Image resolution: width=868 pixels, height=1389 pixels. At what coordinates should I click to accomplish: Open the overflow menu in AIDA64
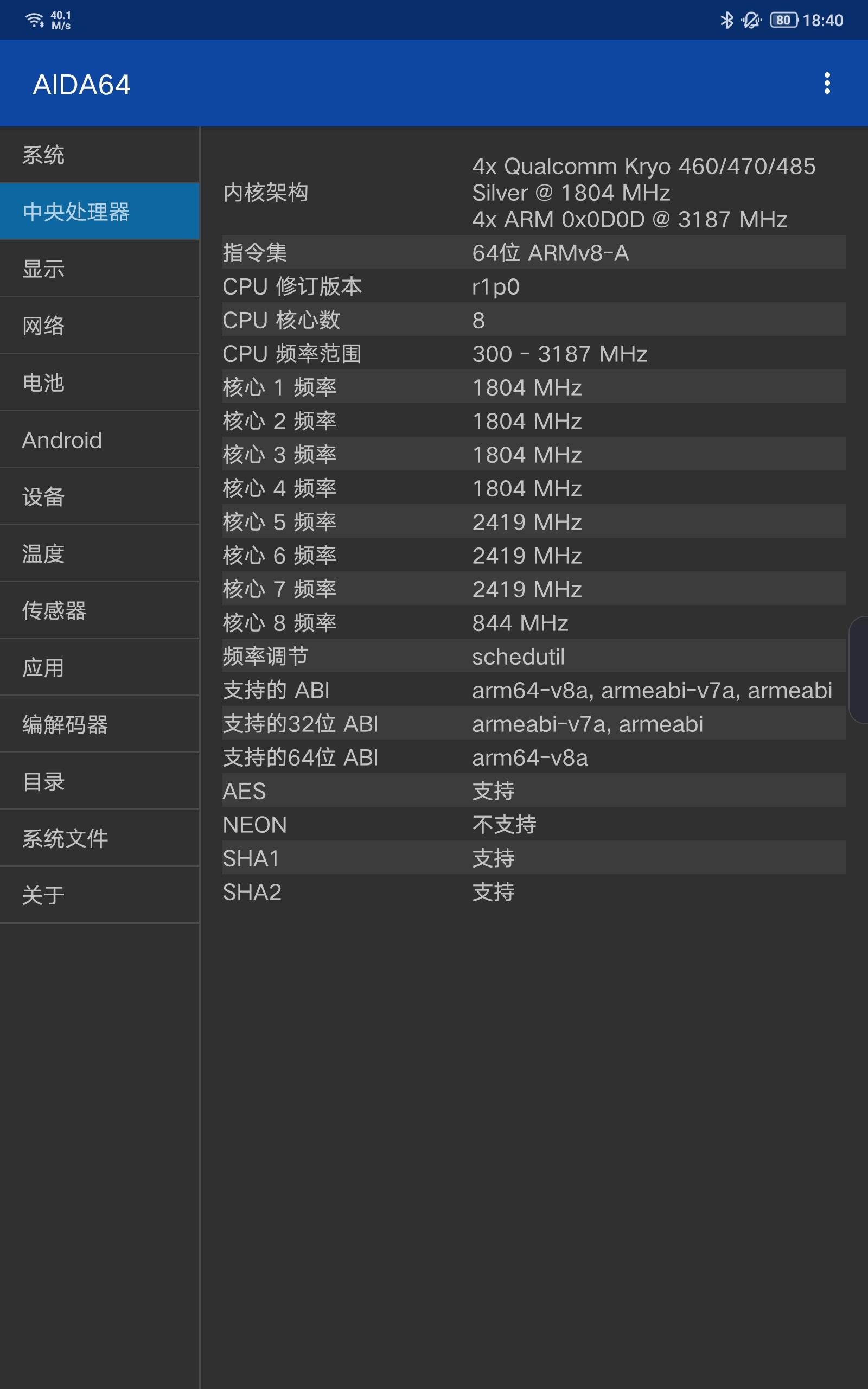point(827,84)
